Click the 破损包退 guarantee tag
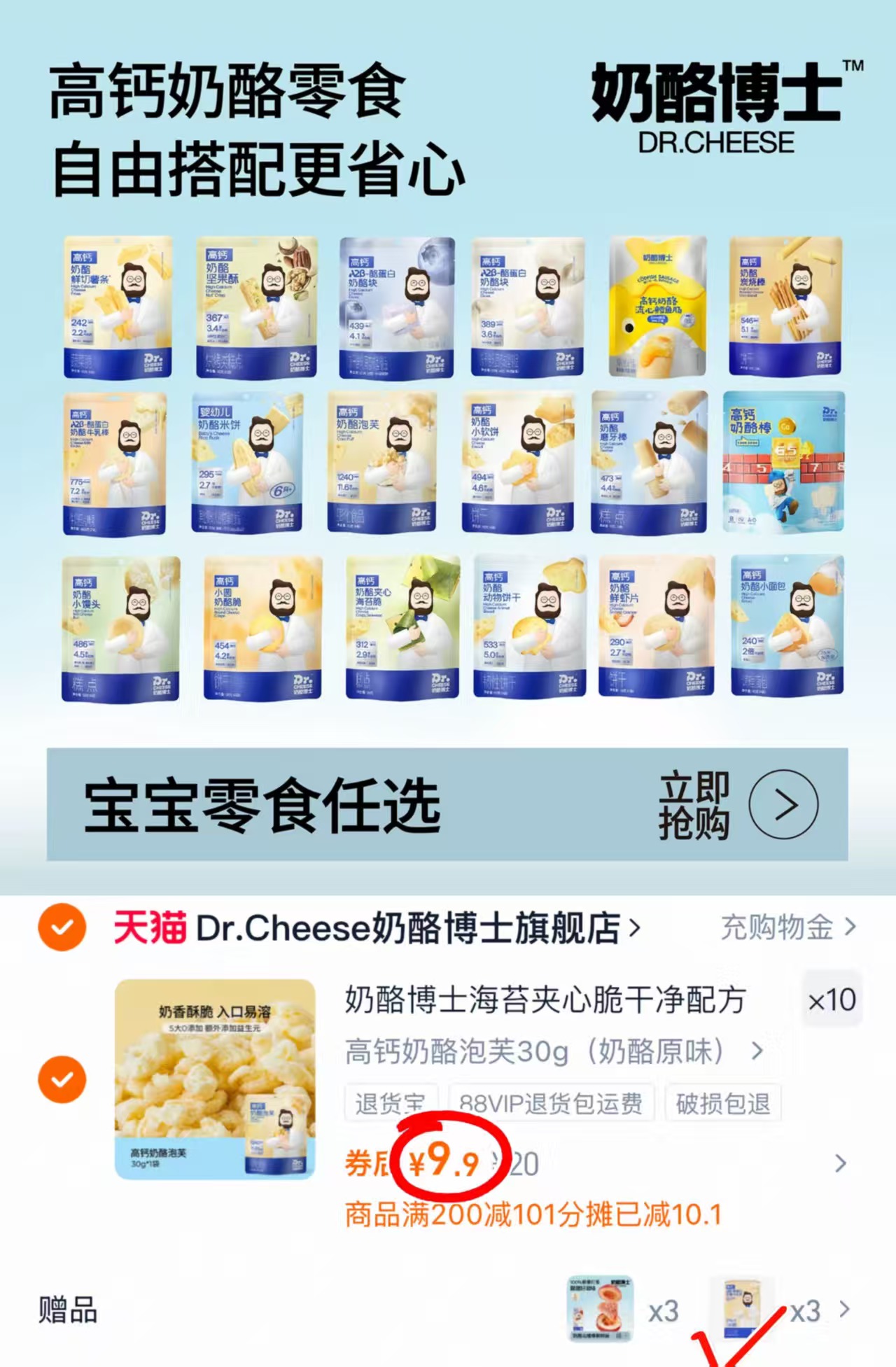 tap(722, 1102)
